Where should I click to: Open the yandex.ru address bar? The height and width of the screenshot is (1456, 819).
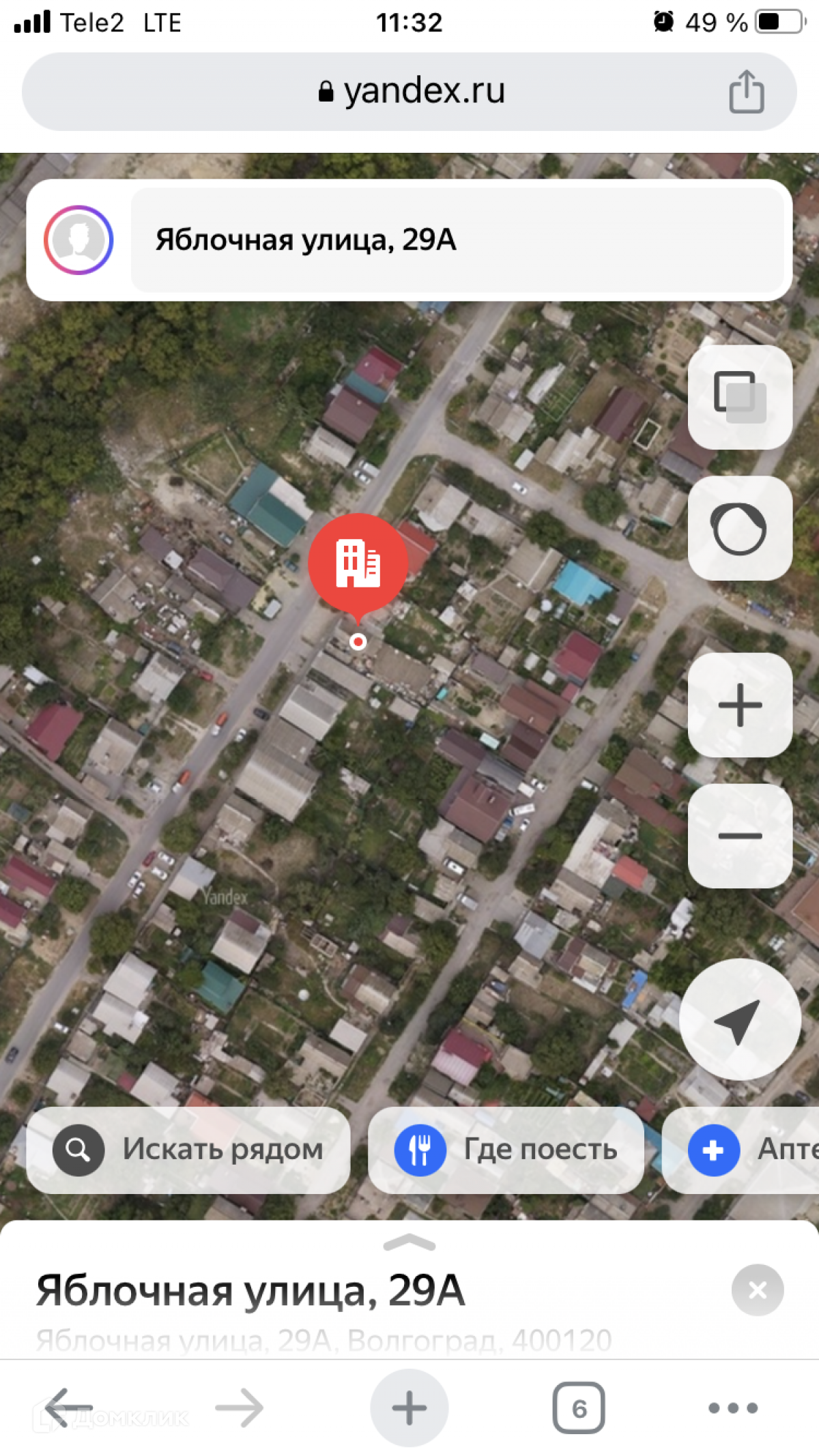[409, 91]
